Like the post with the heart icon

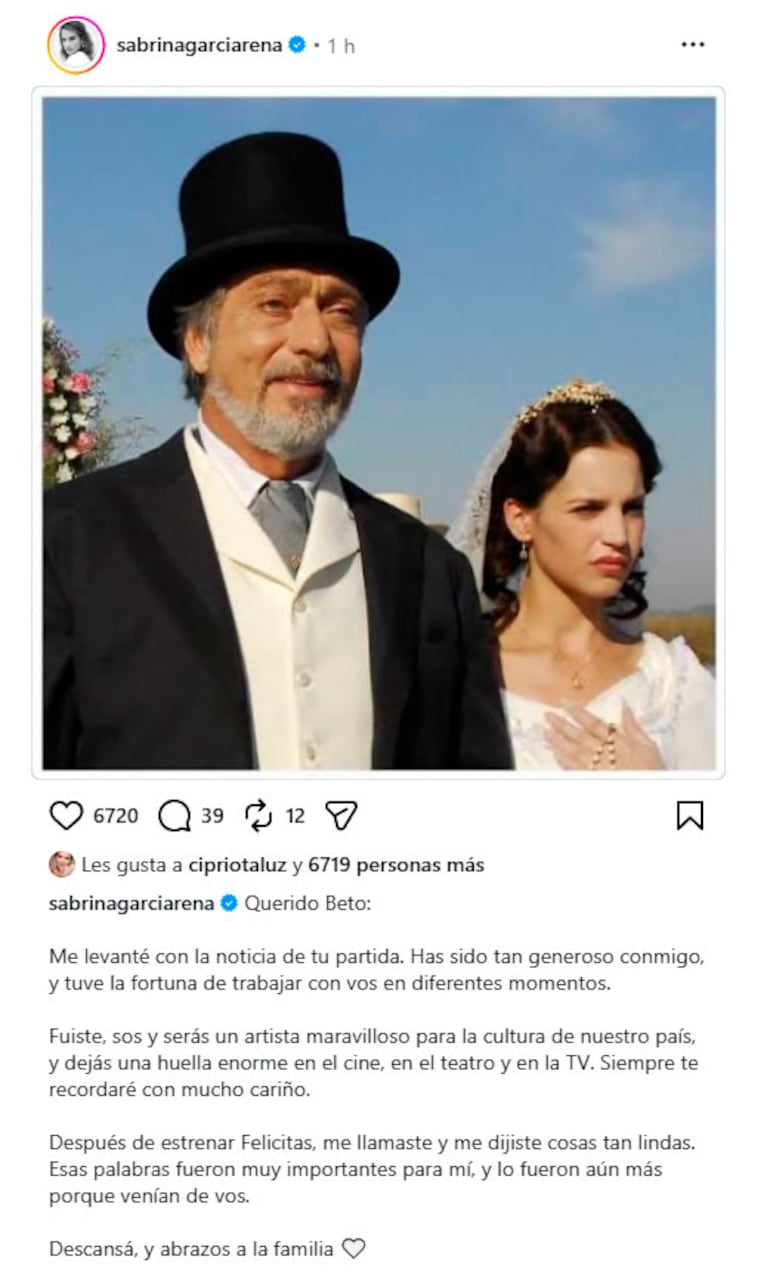tap(66, 816)
